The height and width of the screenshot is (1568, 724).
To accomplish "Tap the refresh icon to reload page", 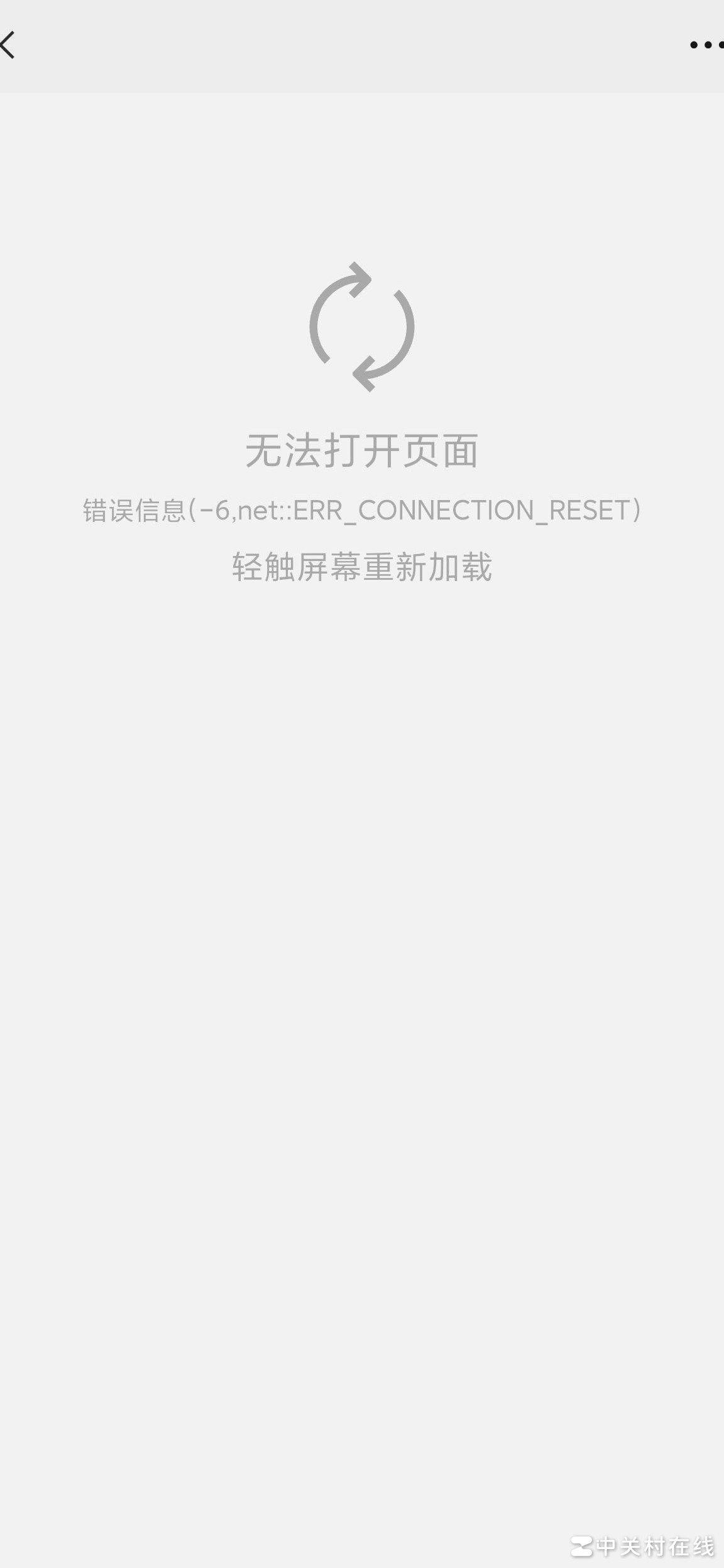I will pos(361,327).
